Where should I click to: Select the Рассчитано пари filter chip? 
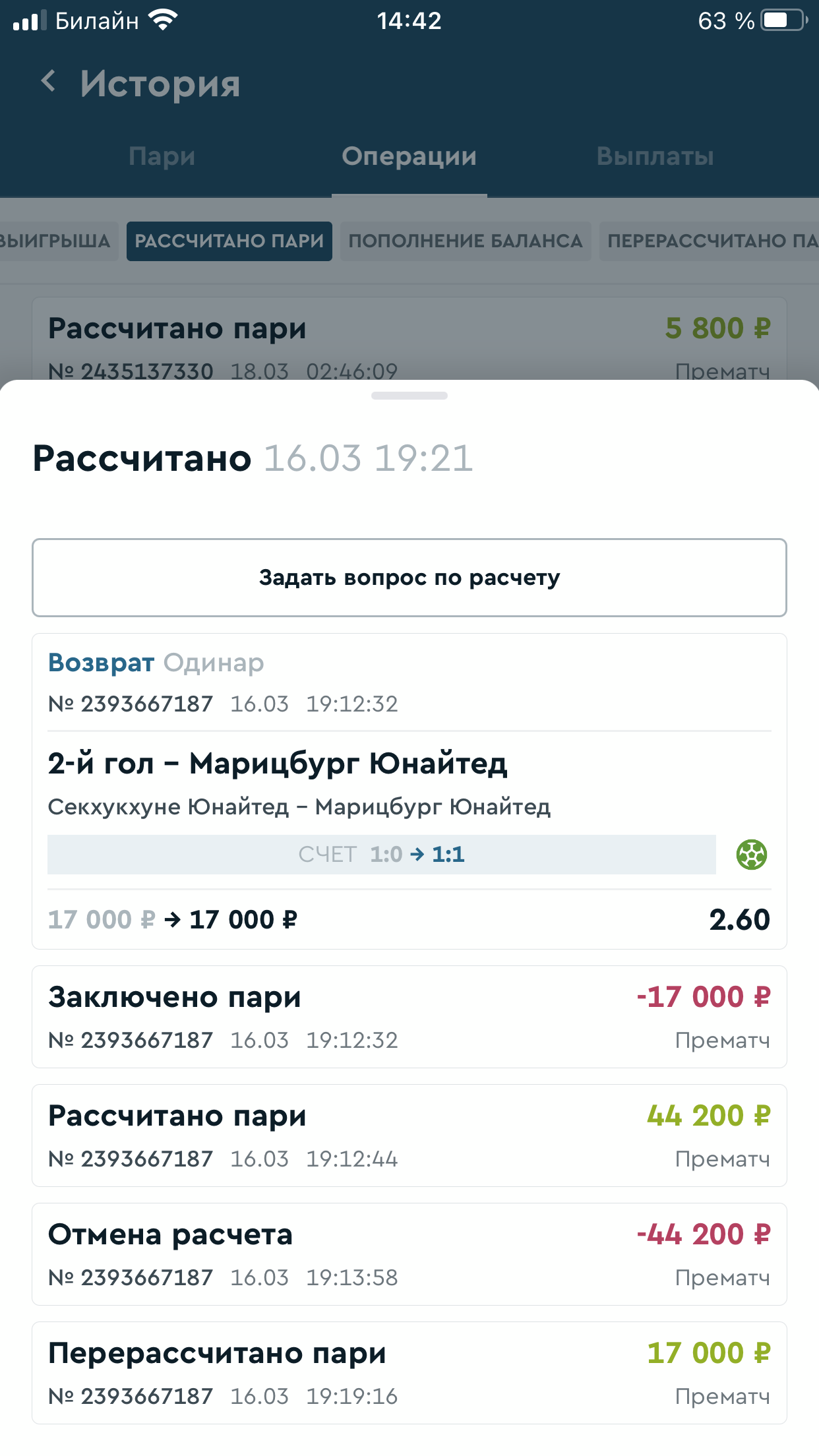click(229, 241)
